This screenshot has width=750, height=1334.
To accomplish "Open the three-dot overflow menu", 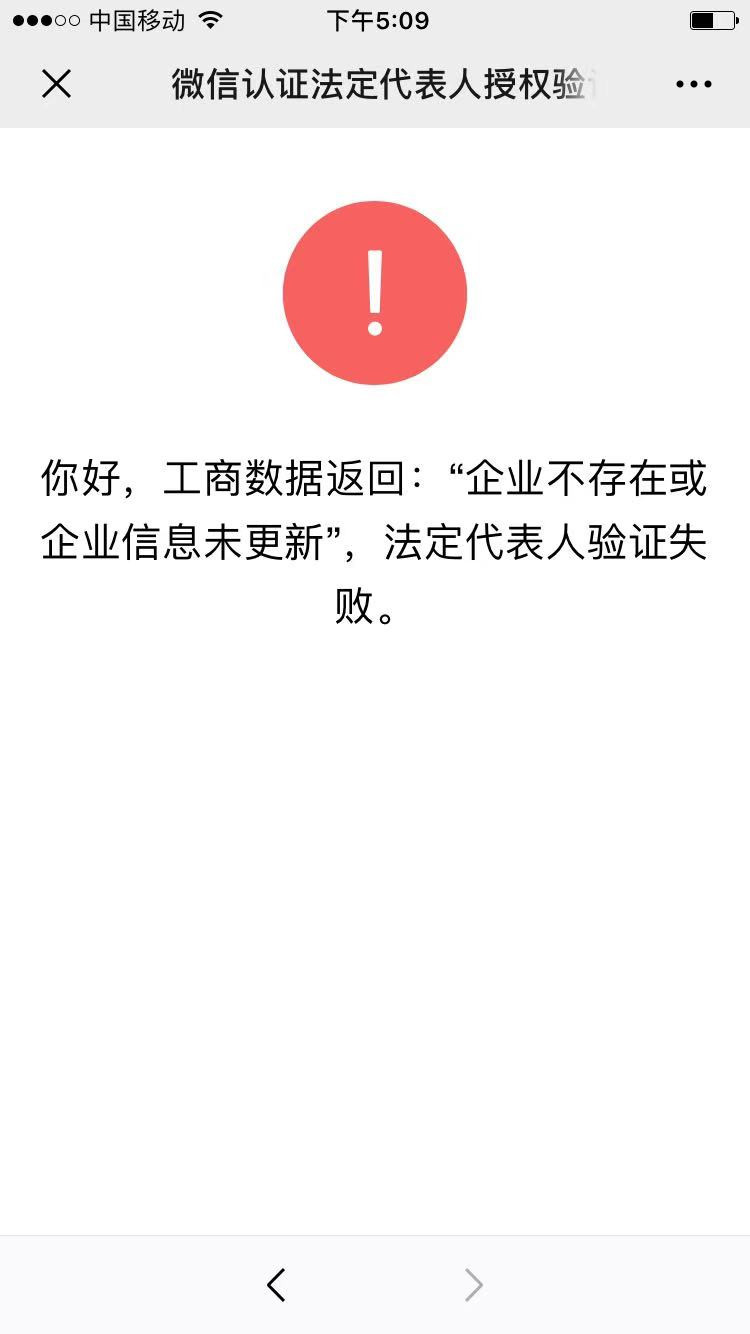I will (x=693, y=84).
